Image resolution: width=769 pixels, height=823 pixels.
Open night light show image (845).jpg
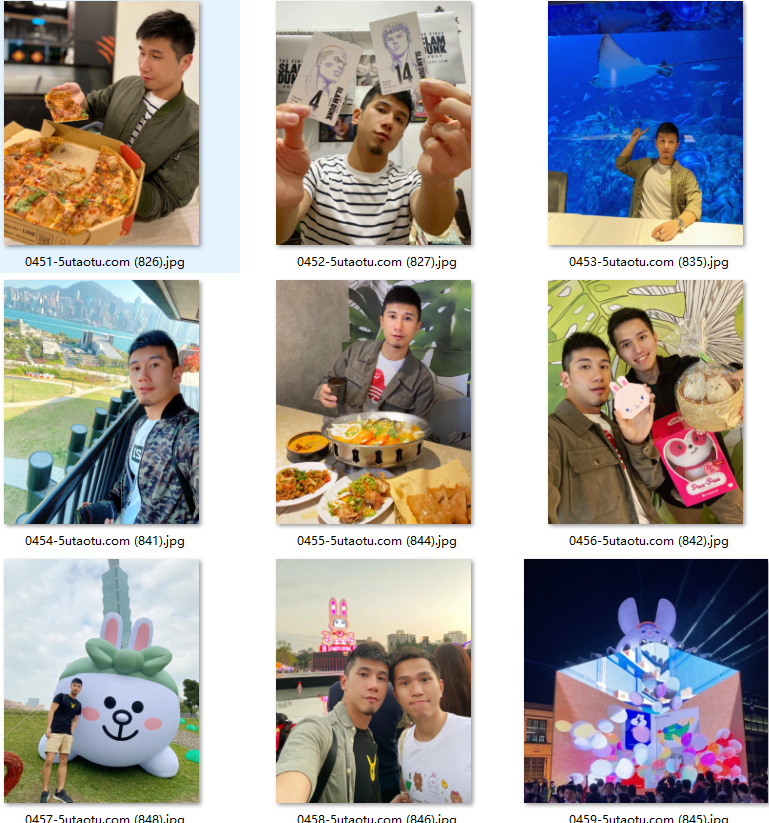coord(645,681)
